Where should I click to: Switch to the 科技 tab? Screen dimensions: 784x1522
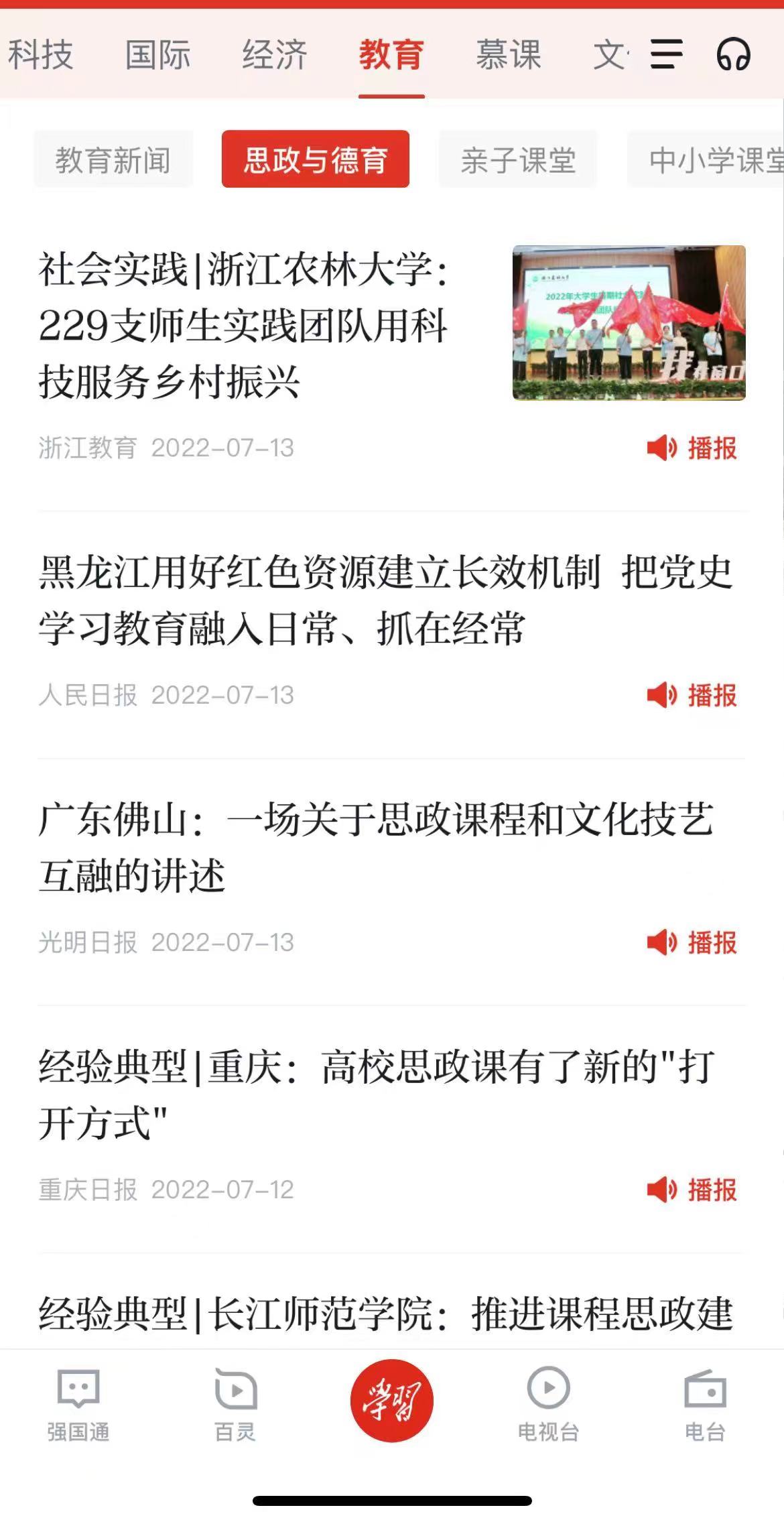tap(40, 54)
